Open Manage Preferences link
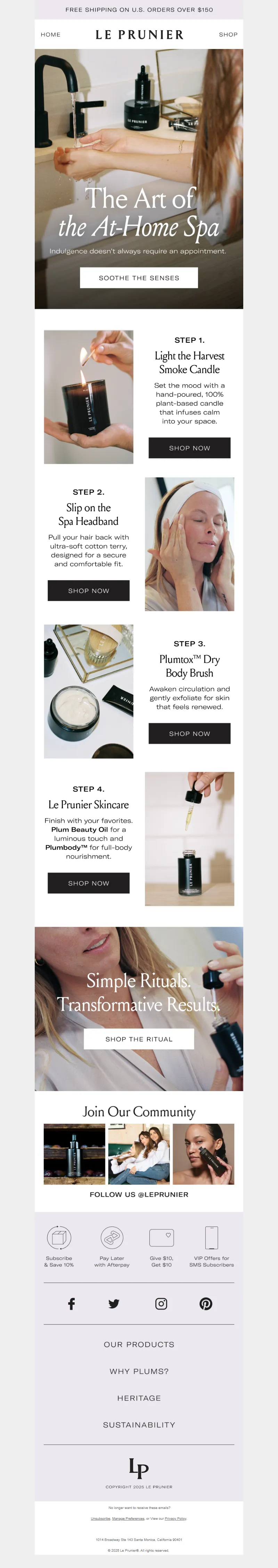This screenshot has height=1568, width=278. pyautogui.click(x=128, y=1519)
